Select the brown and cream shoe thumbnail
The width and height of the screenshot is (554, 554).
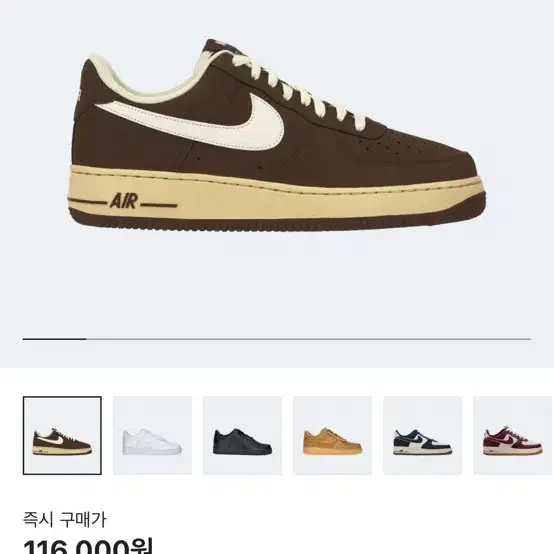[x=62, y=436]
